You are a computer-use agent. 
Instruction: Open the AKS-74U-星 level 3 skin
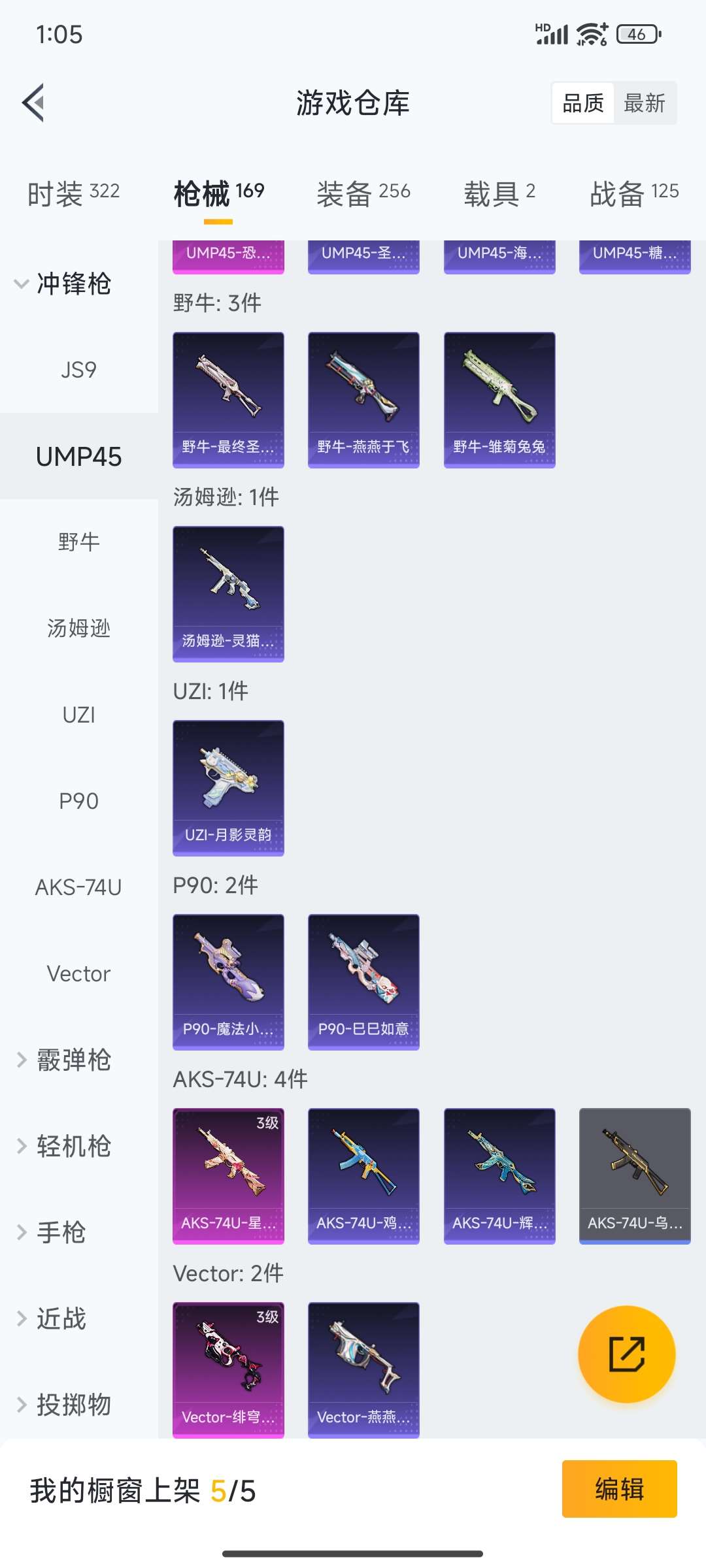(x=227, y=1176)
